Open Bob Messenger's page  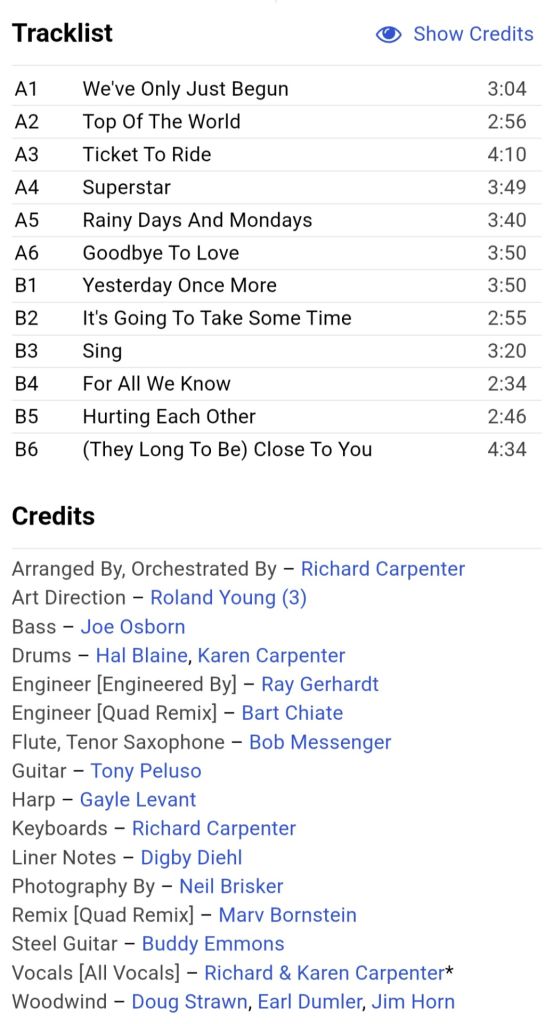pos(321,742)
